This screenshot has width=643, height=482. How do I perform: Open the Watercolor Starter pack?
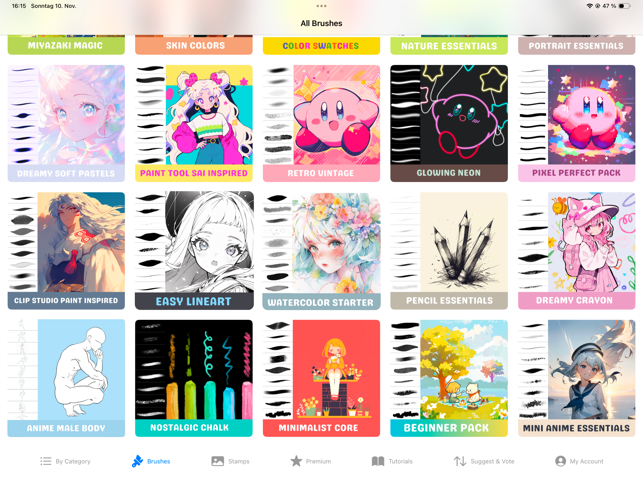[321, 250]
